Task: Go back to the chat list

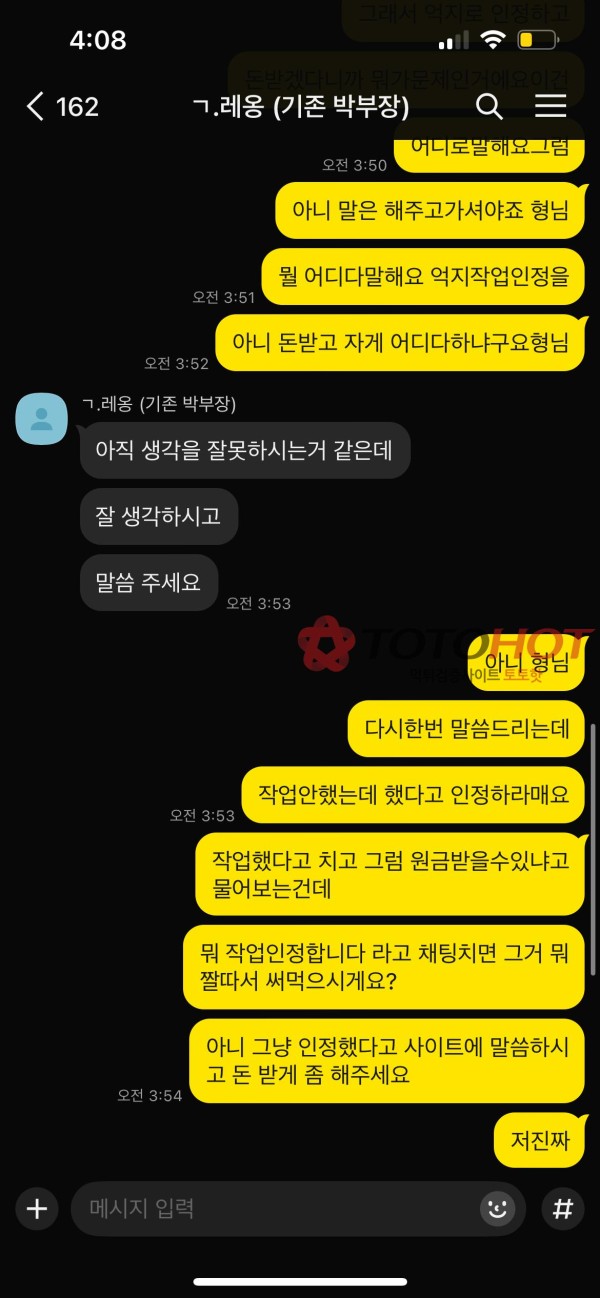Action: coord(37,106)
